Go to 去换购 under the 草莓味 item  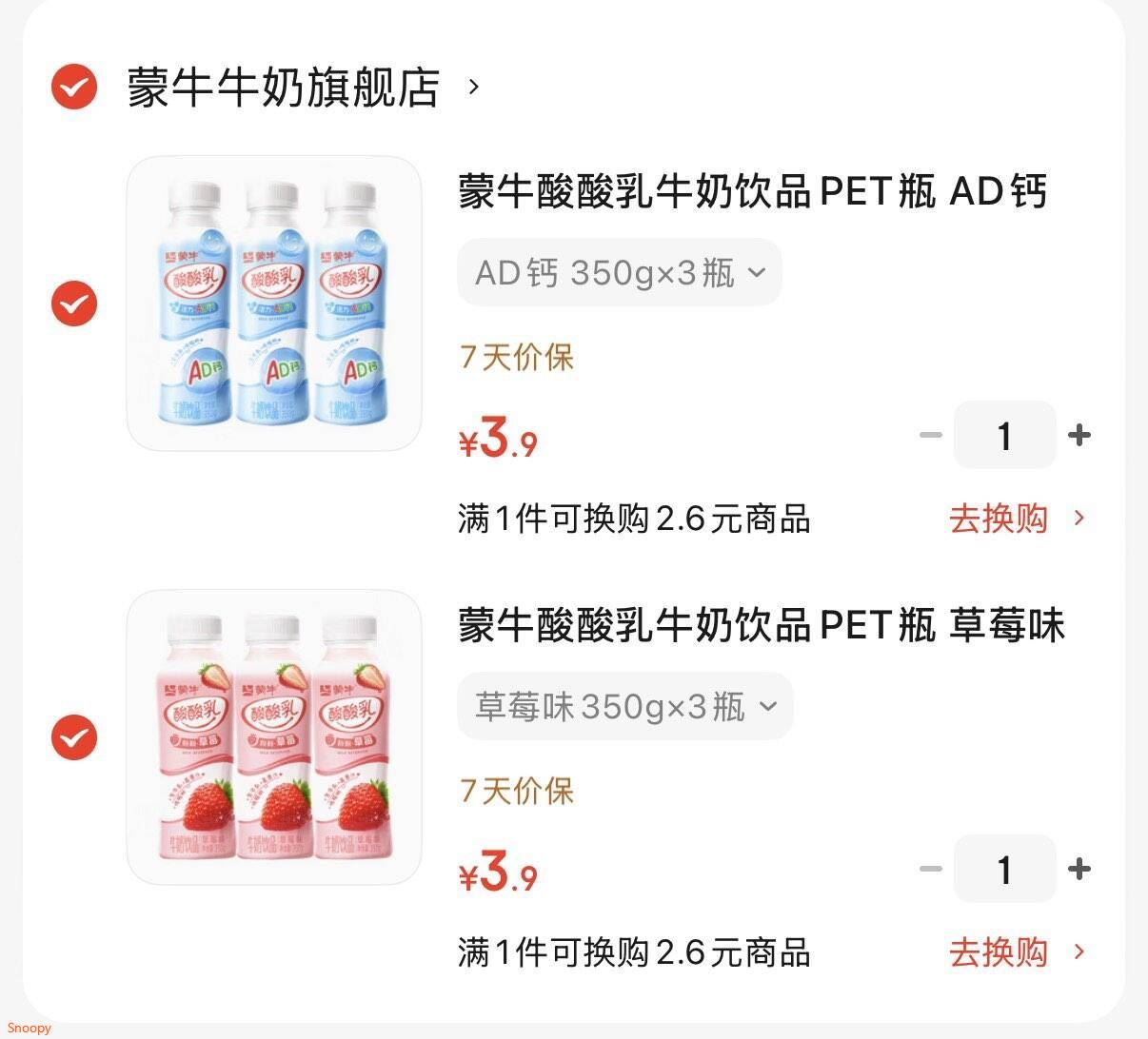click(x=1018, y=952)
